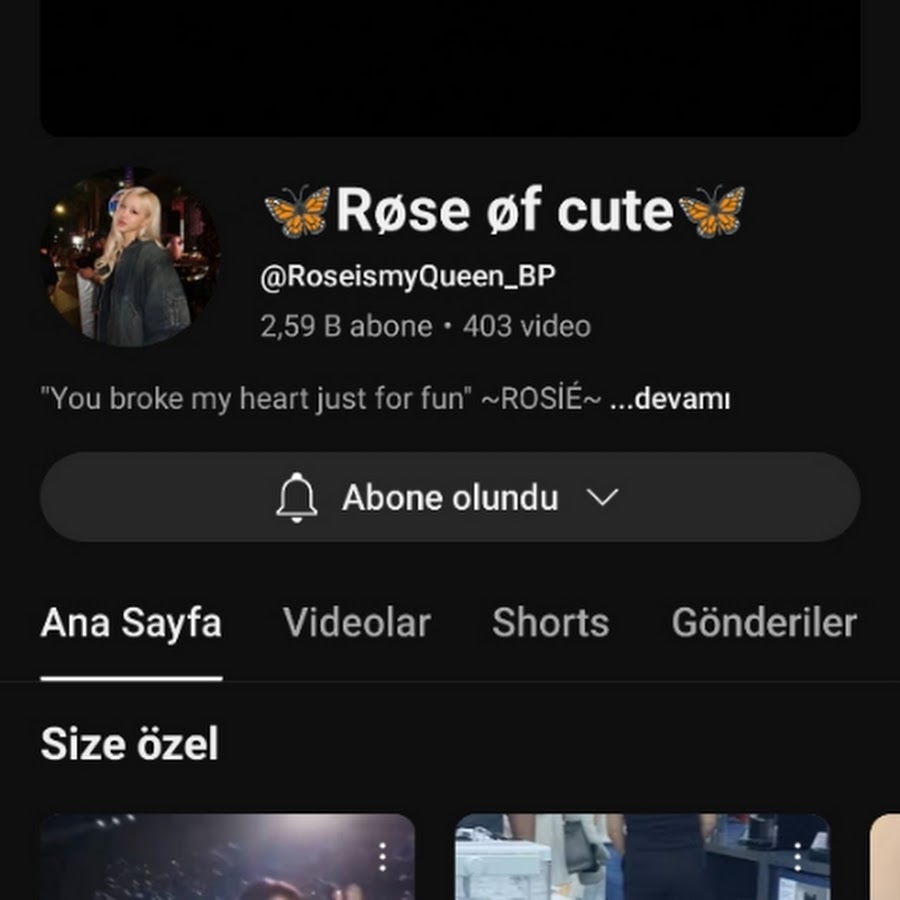
Task: Open overflow menu on the dark stage-lit video
Action: [x=382, y=857]
